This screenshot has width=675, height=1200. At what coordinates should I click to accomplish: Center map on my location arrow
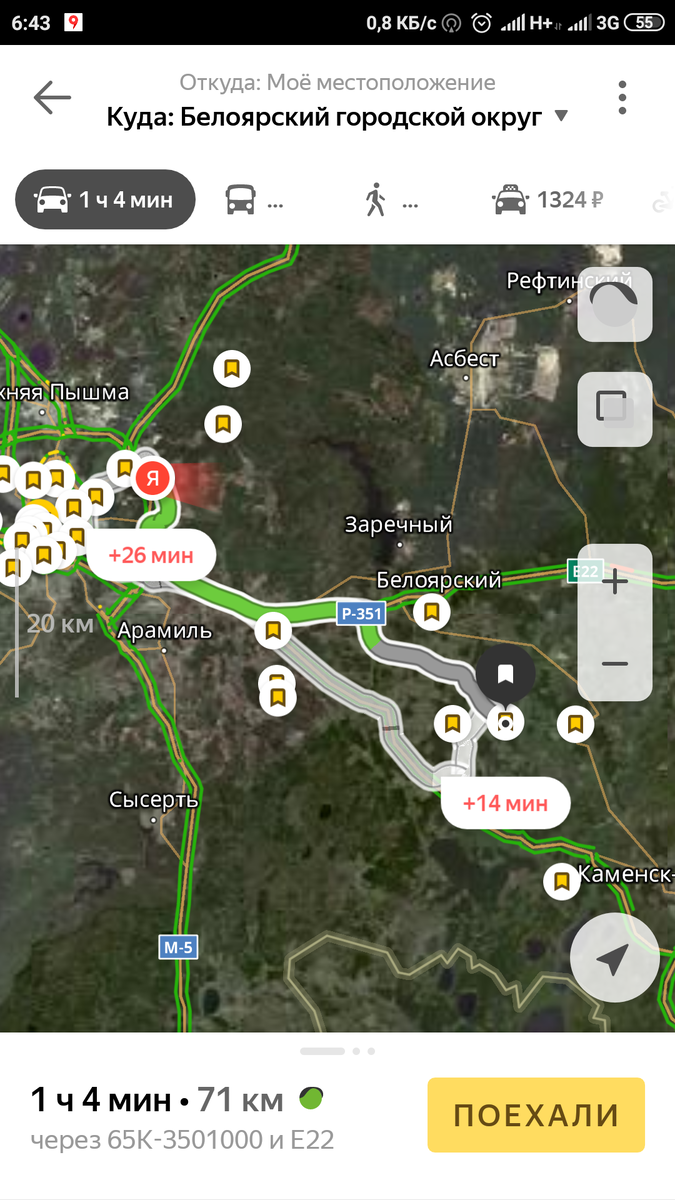tap(614, 959)
